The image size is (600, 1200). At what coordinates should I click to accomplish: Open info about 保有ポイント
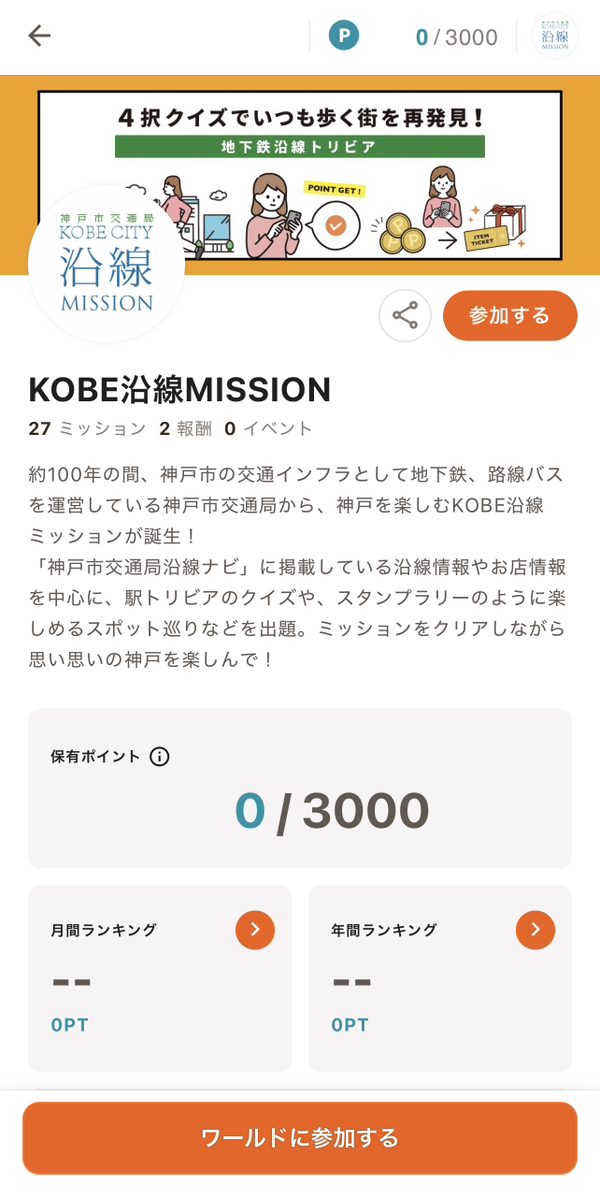(x=159, y=756)
